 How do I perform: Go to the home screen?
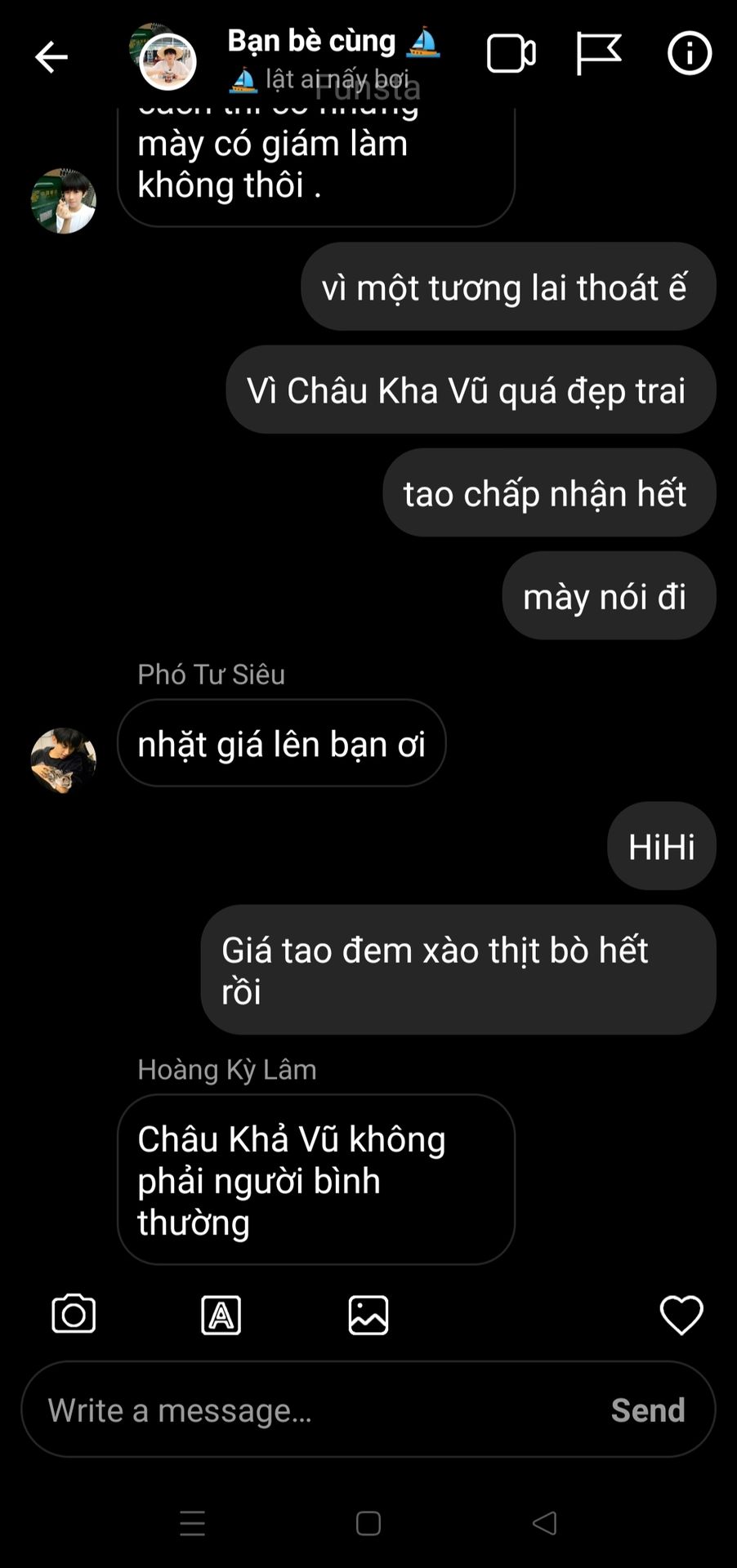tap(368, 1523)
